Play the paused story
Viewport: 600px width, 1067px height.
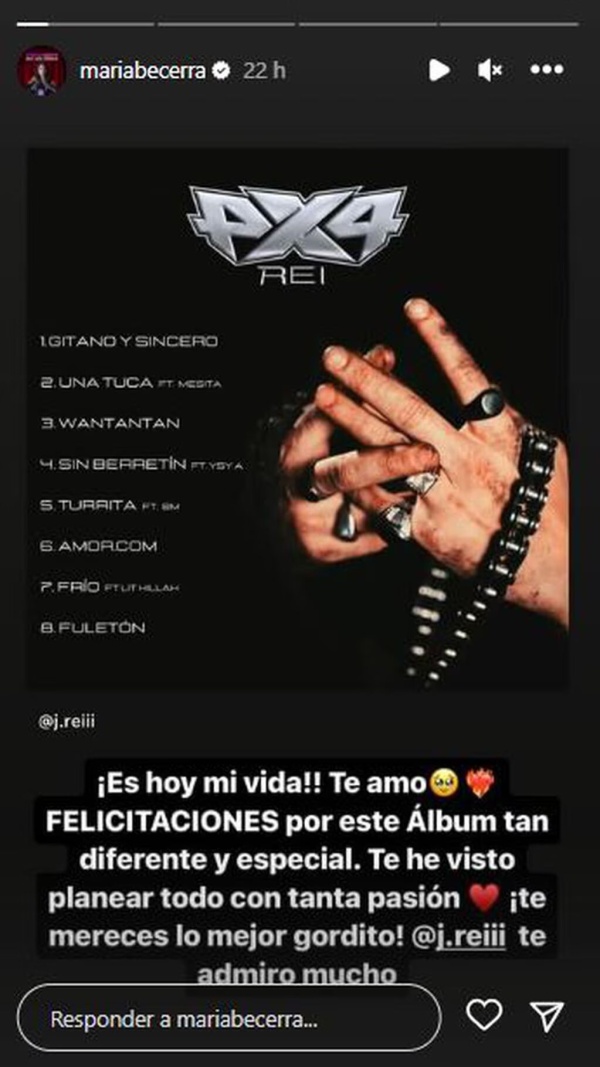(439, 70)
